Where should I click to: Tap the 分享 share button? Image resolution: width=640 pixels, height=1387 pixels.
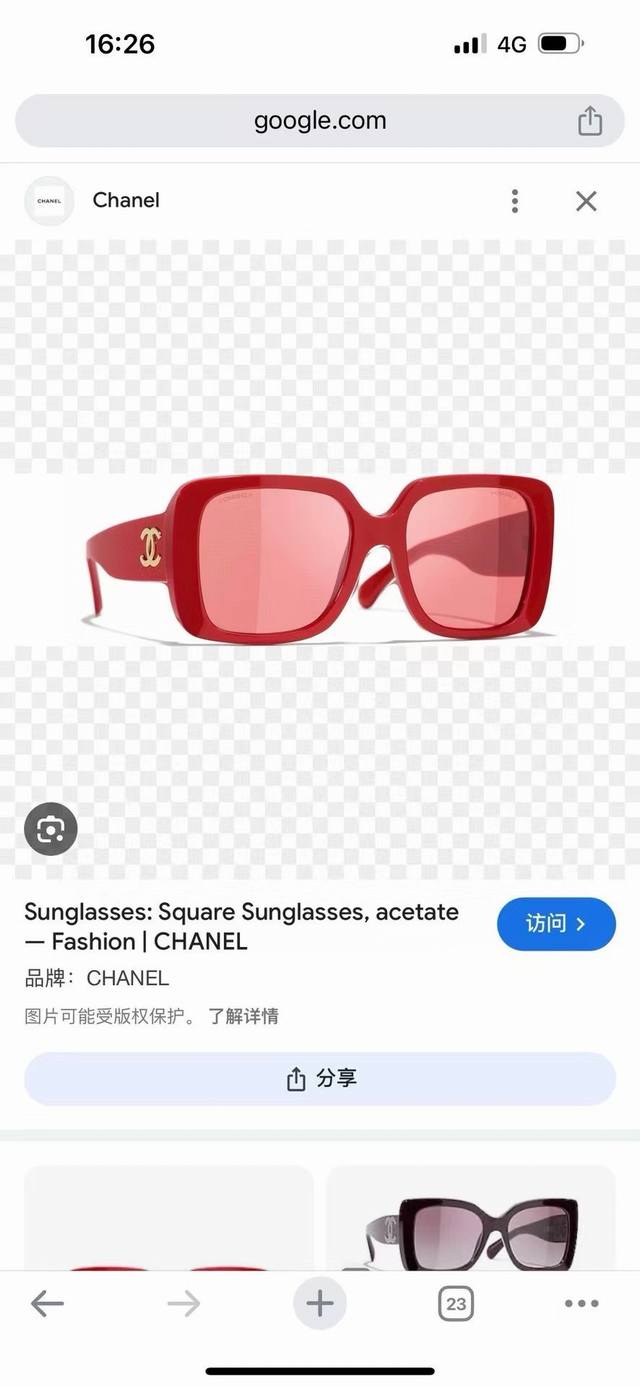click(x=320, y=1078)
